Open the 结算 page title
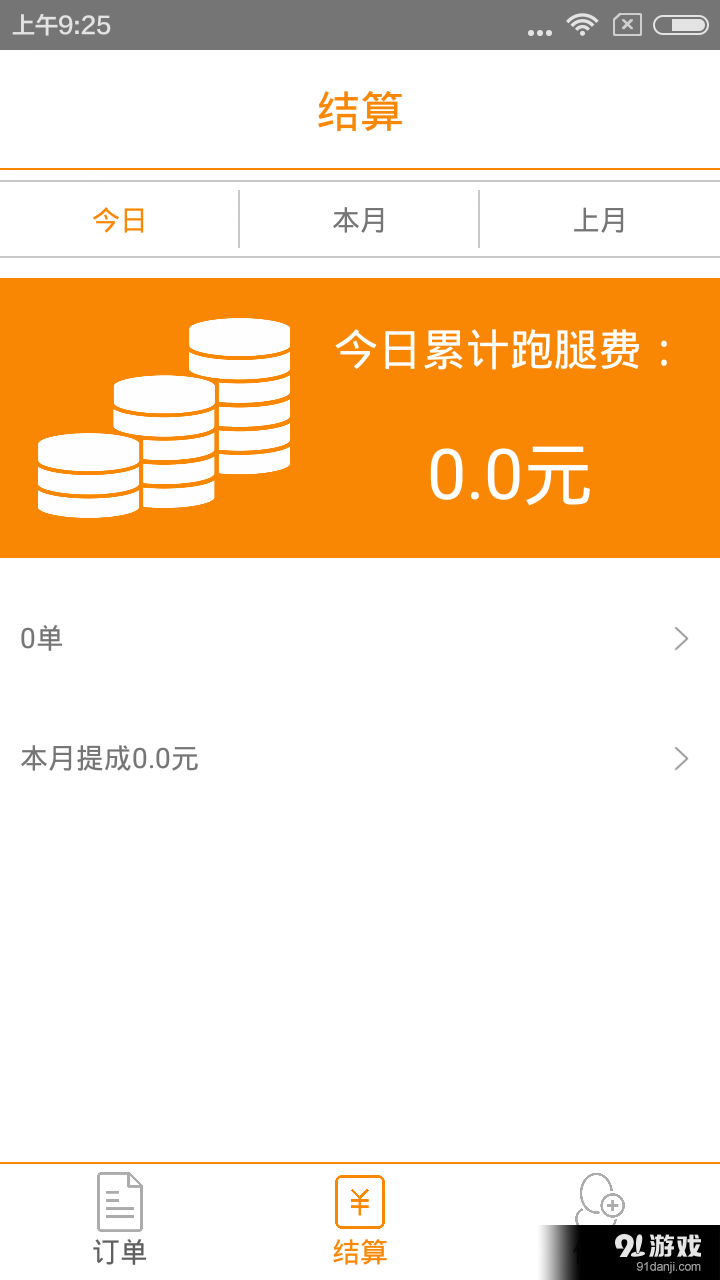The width and height of the screenshot is (720, 1280). pyautogui.click(x=359, y=111)
